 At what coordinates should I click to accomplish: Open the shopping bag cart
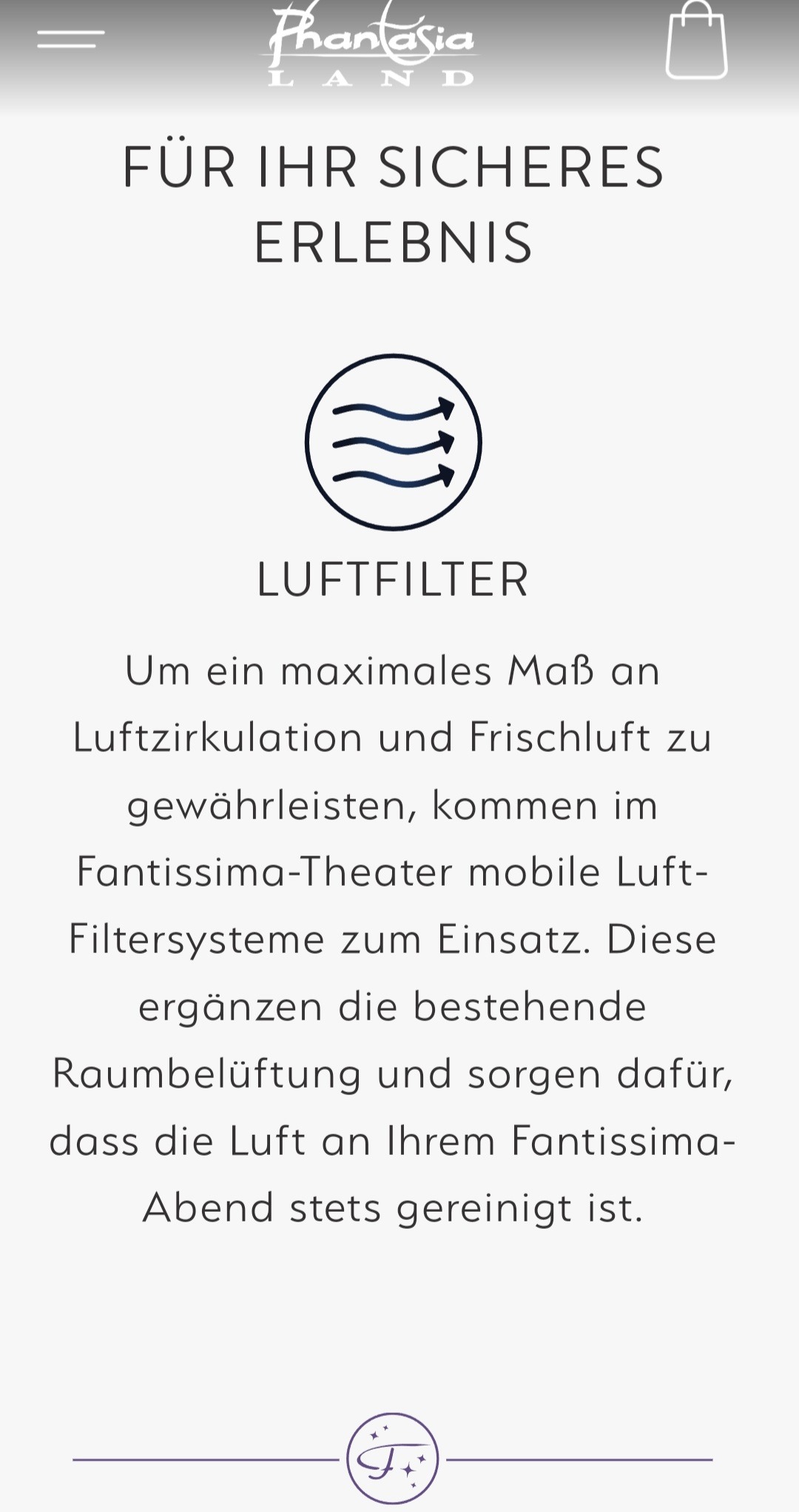point(696,40)
